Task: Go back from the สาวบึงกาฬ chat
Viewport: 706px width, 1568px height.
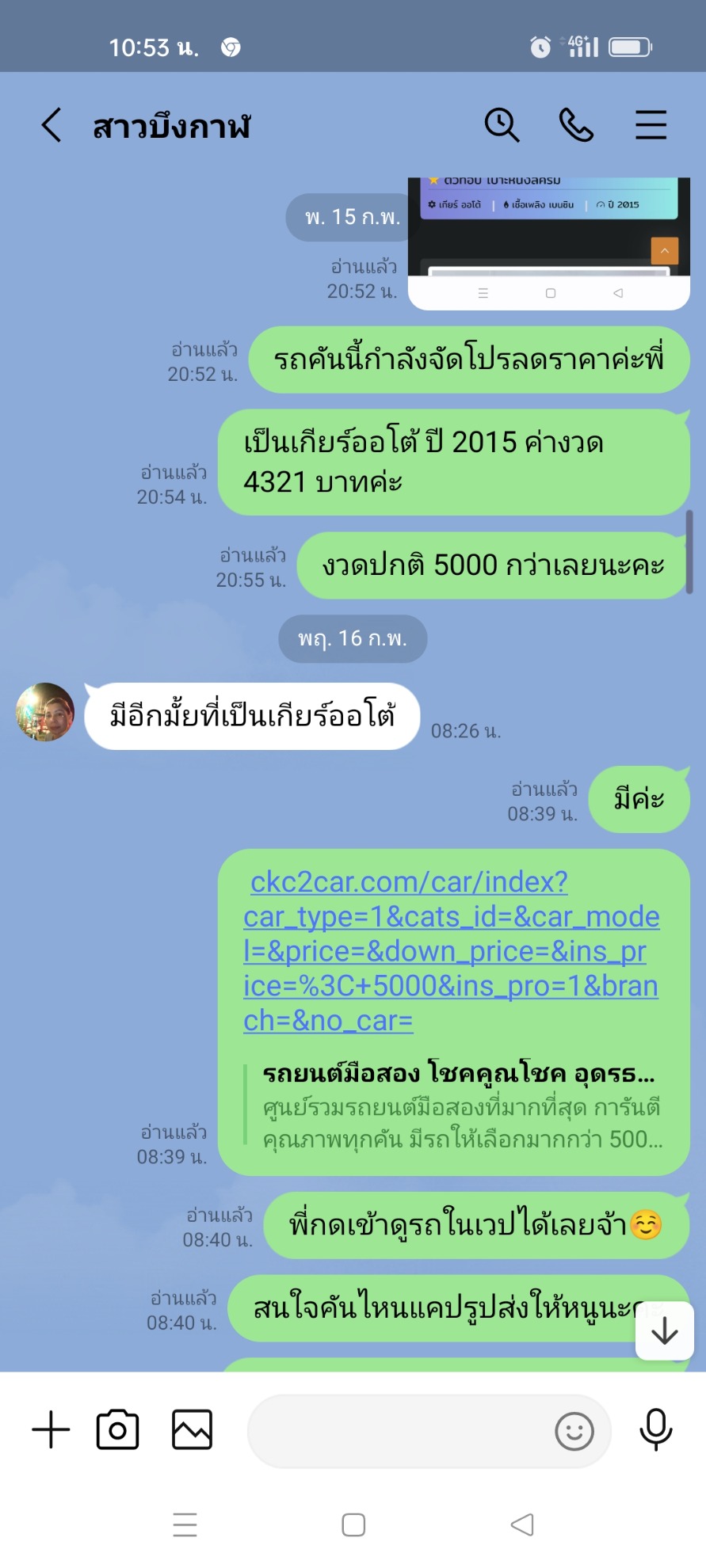Action: (x=52, y=125)
